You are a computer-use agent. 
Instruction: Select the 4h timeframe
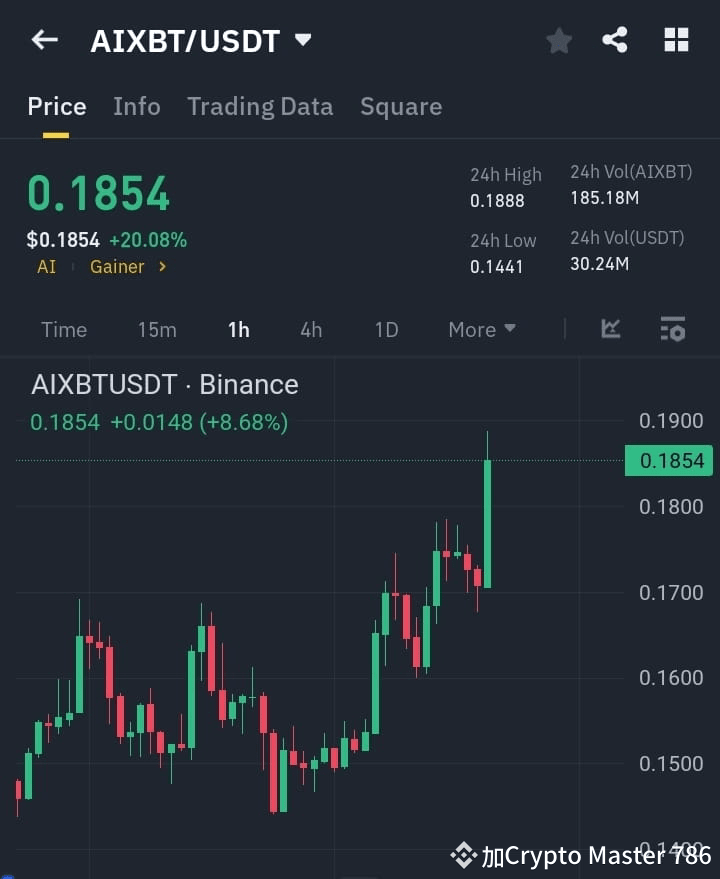[311, 329]
